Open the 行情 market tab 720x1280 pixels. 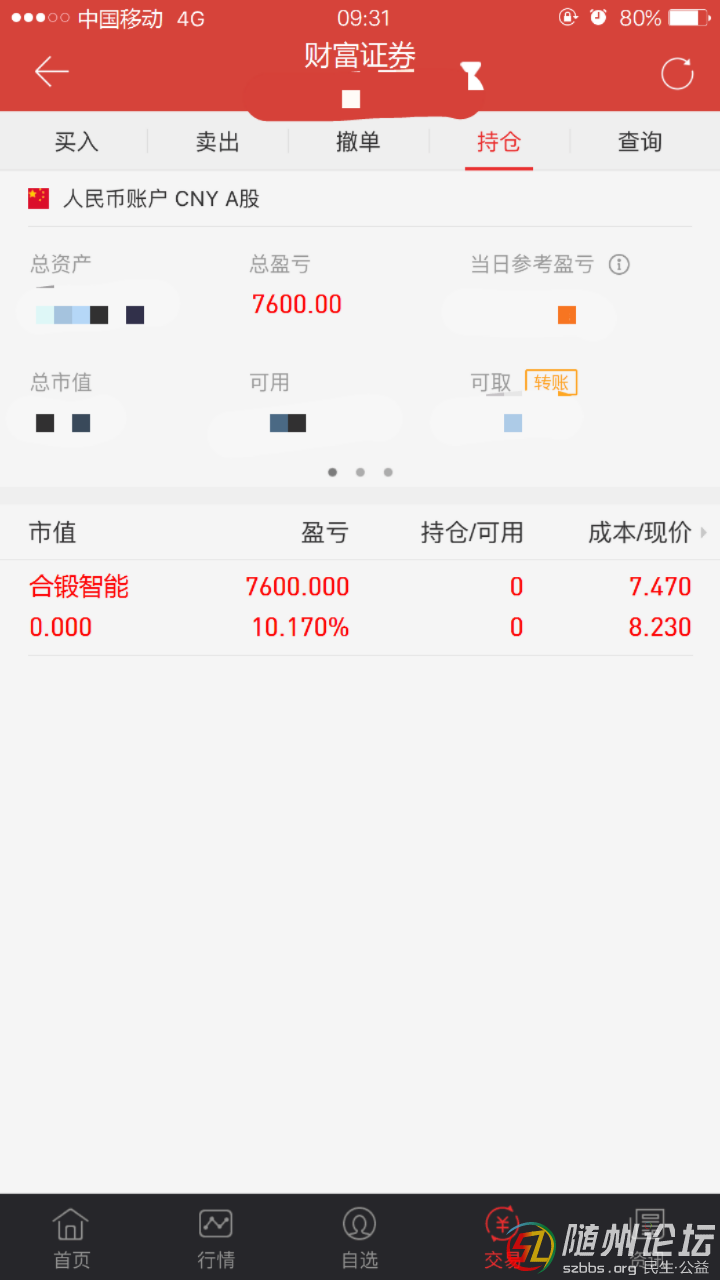216,1237
